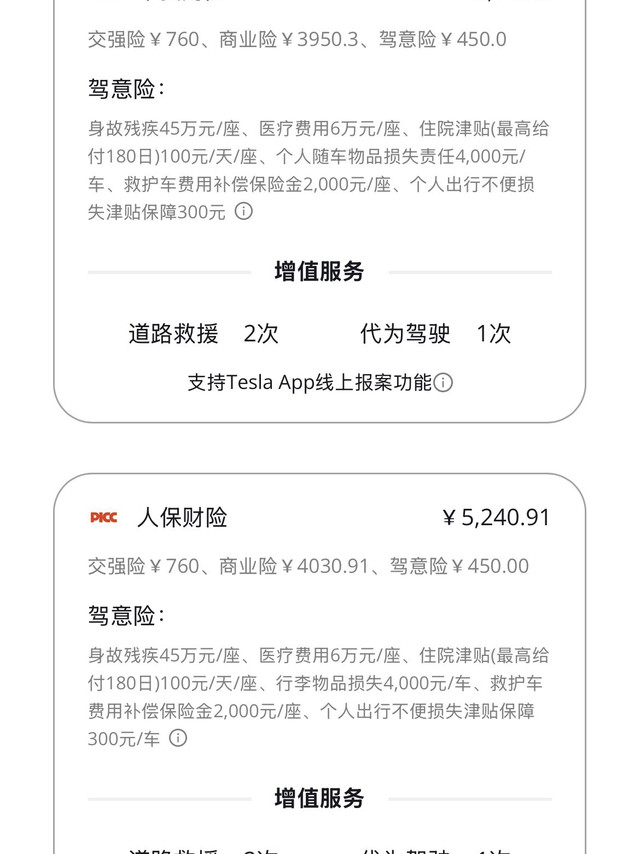The height and width of the screenshot is (854, 640).
Task: View info icon after 300元/车 in 人保财险
Action: tap(178, 738)
